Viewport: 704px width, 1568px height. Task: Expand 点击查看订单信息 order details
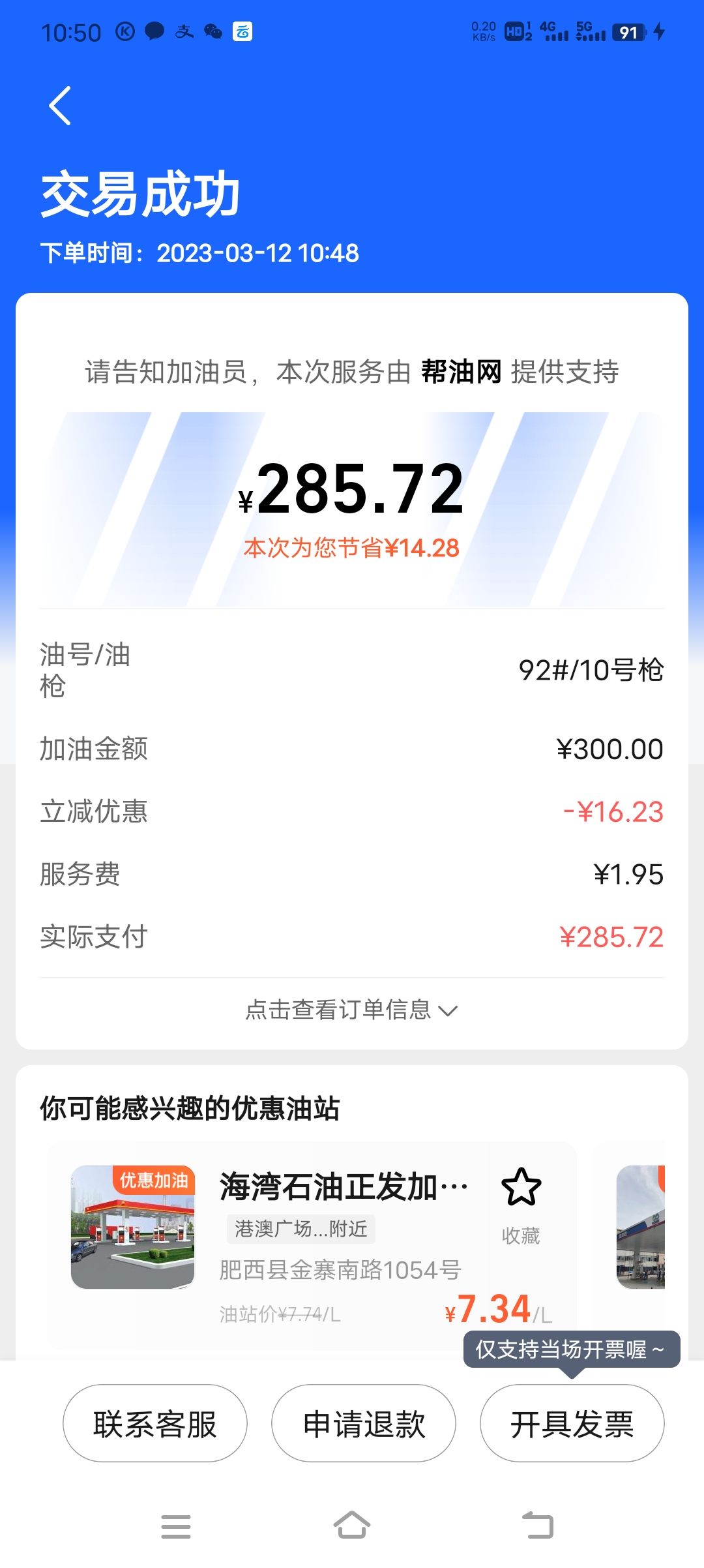(351, 1010)
